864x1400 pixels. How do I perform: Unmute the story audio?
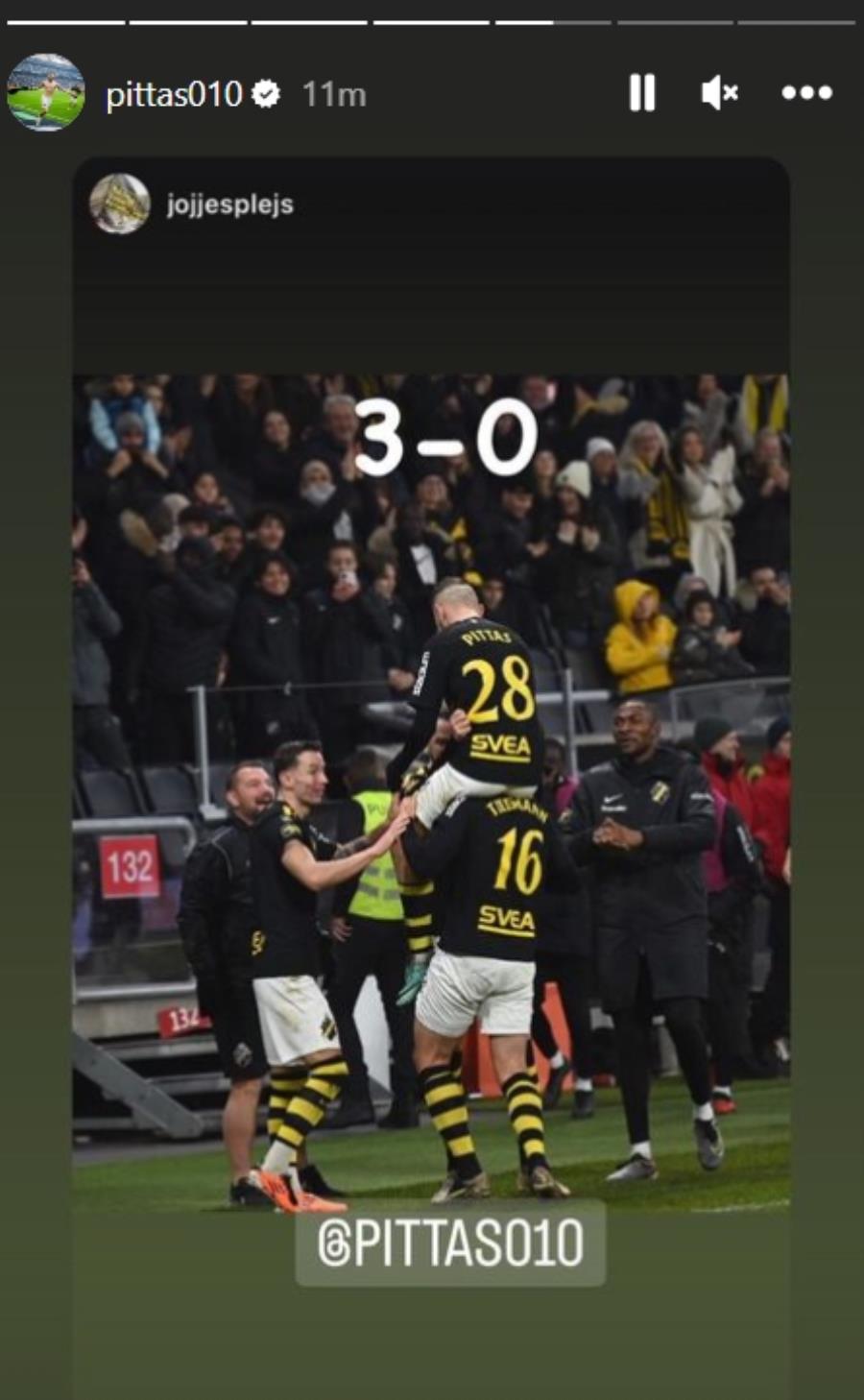(719, 93)
